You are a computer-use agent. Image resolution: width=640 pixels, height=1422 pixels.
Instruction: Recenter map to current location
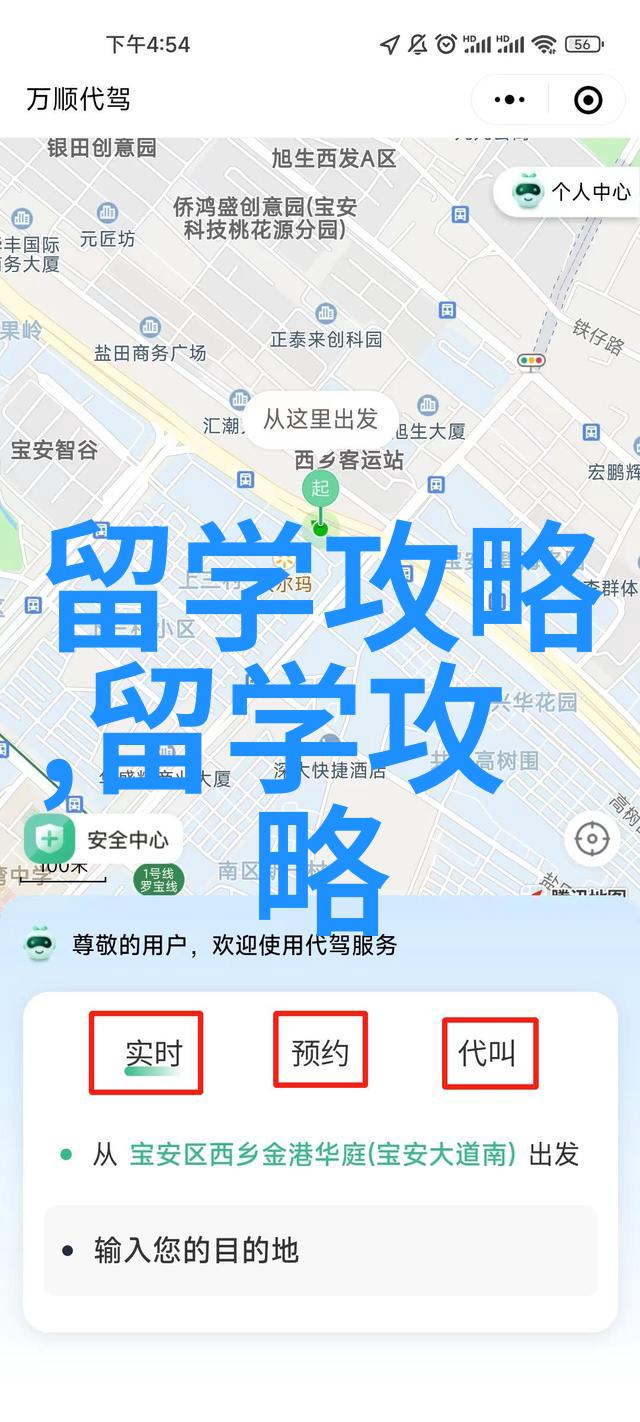click(592, 839)
